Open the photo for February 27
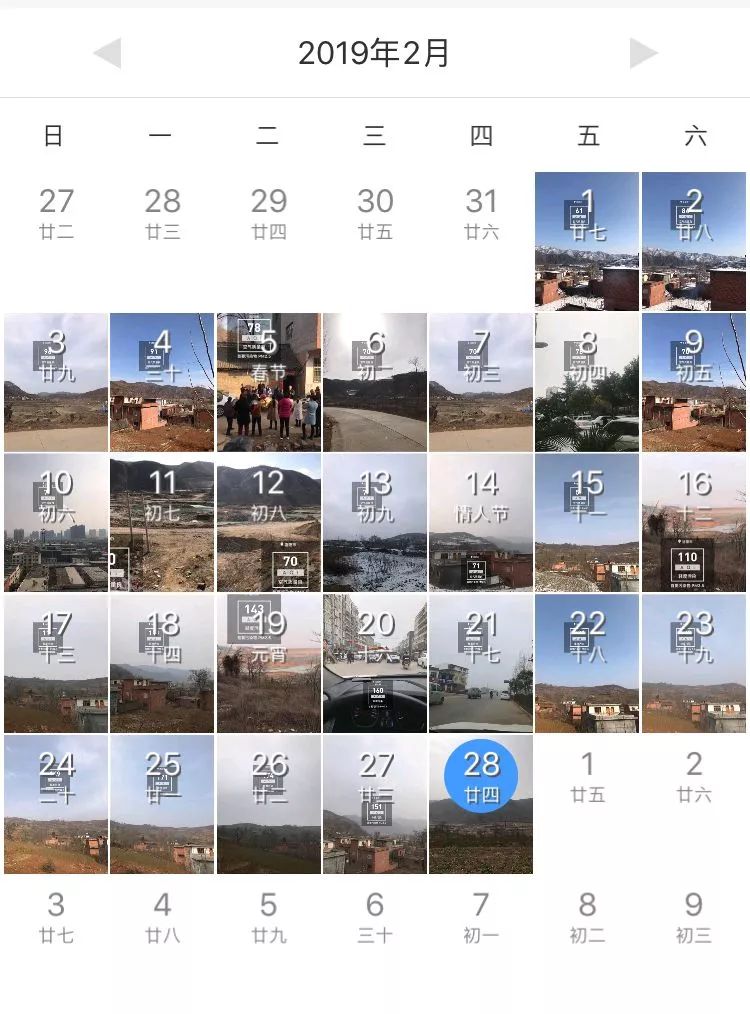The width and height of the screenshot is (750, 1014). [375, 805]
